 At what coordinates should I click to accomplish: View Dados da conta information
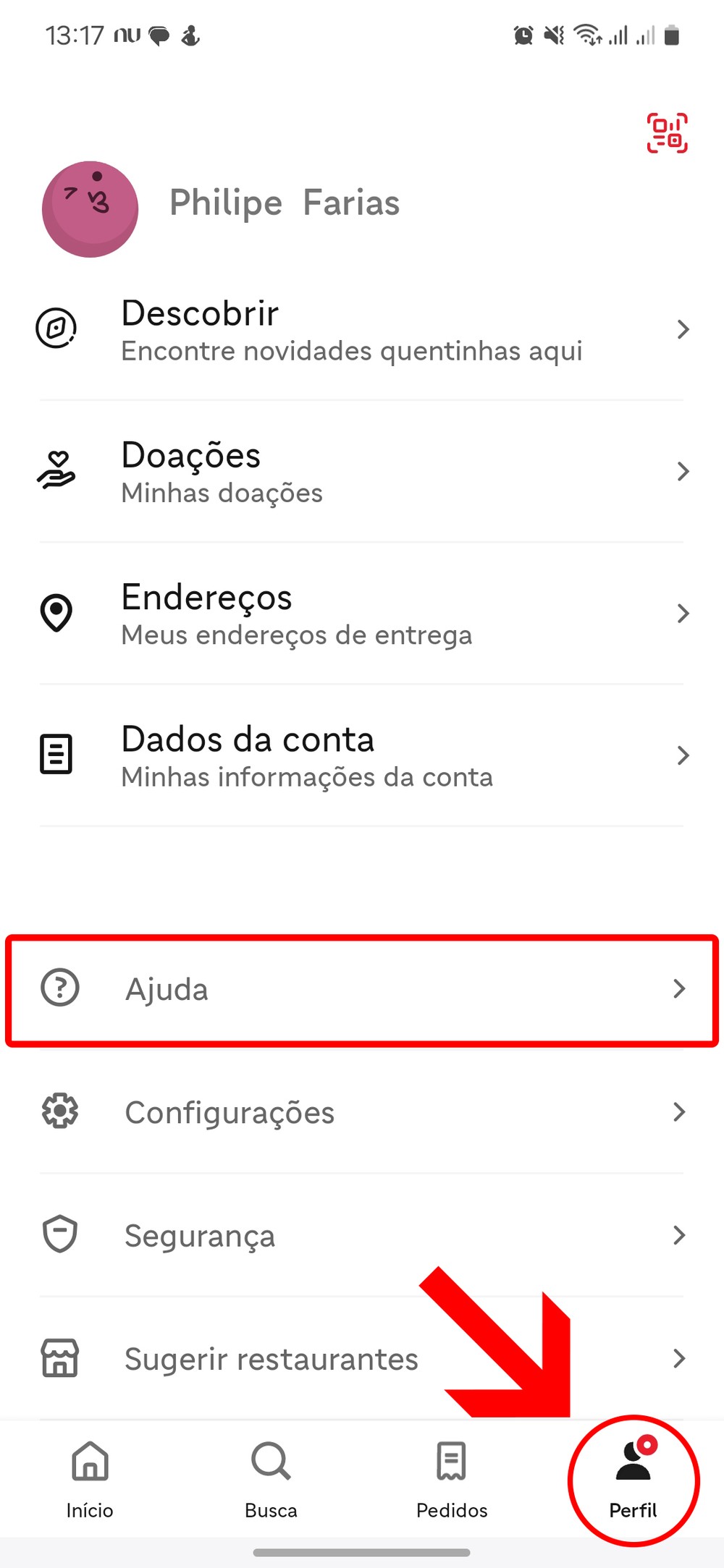coord(361,755)
